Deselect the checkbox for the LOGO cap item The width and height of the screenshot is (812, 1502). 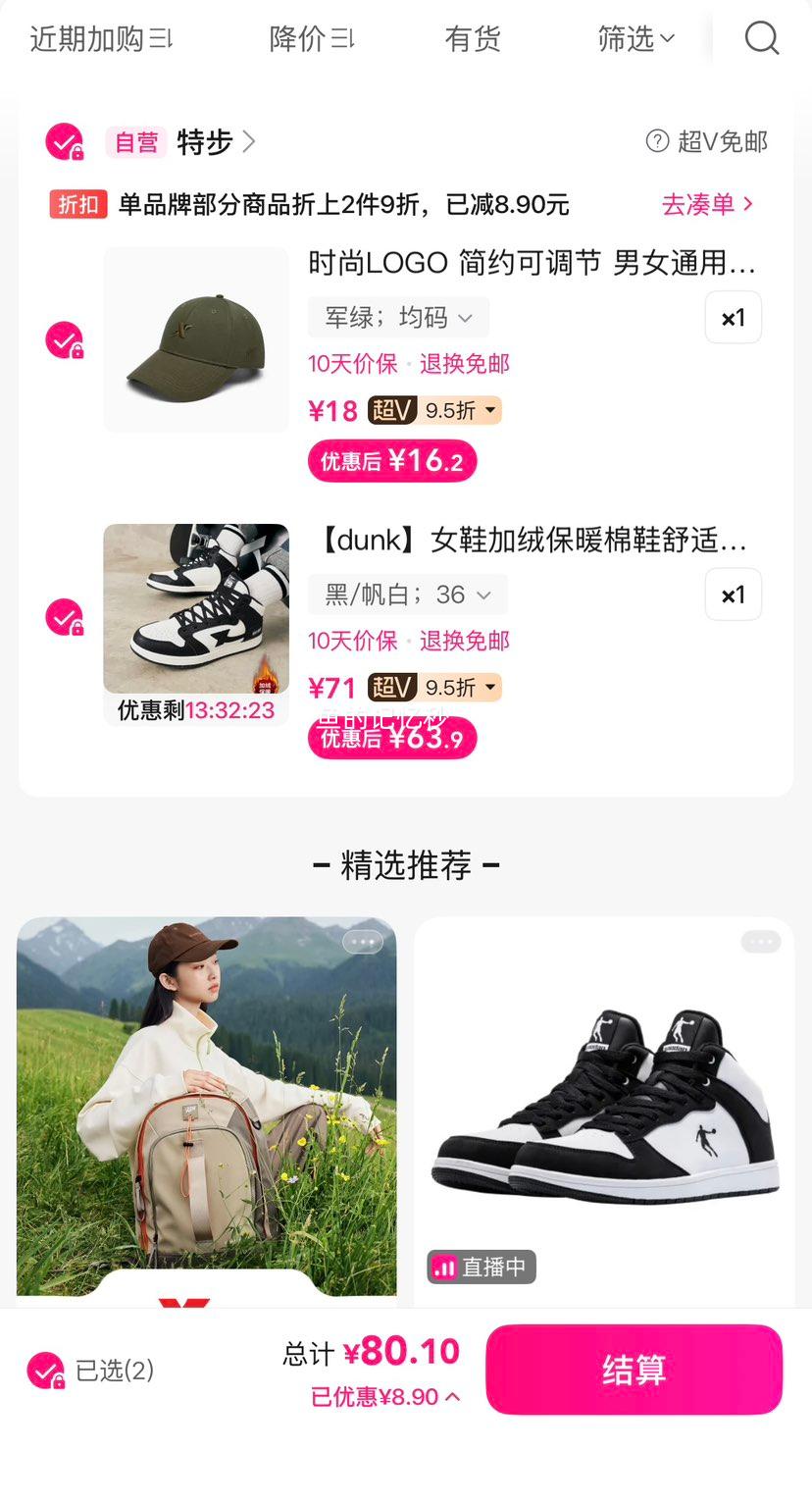64,339
